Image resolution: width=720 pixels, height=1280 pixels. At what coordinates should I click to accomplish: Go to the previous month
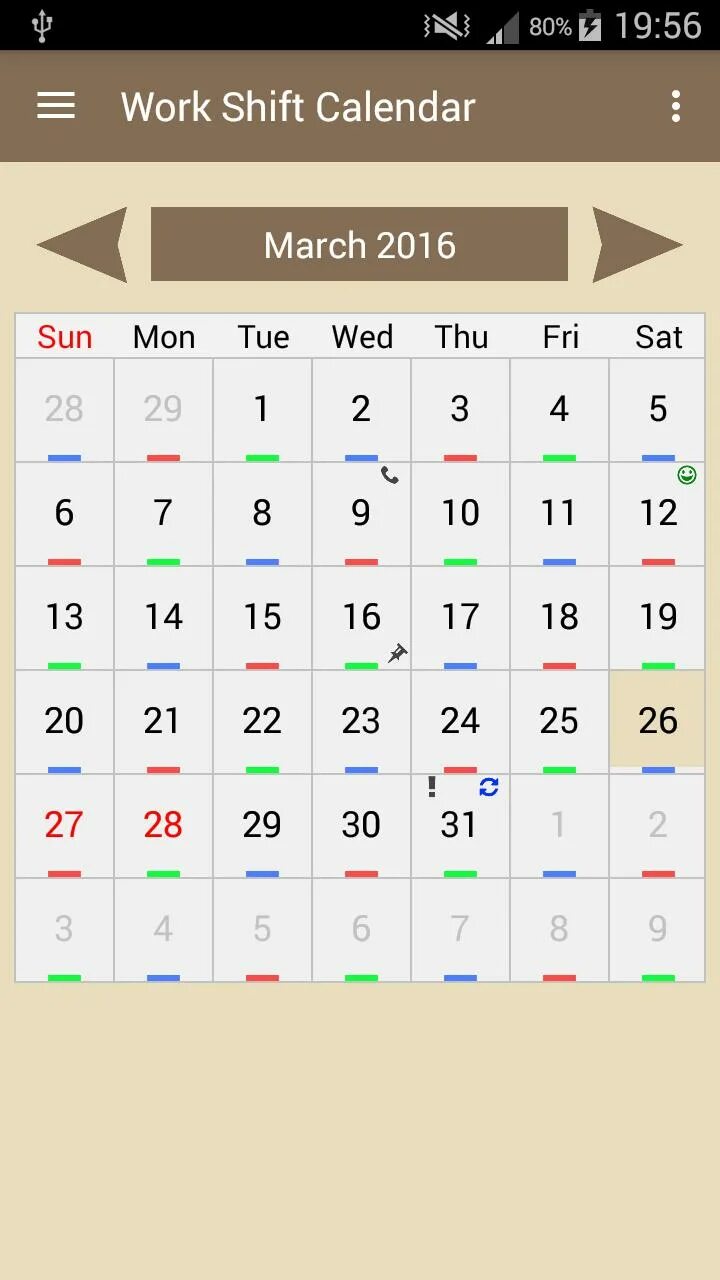click(x=82, y=245)
